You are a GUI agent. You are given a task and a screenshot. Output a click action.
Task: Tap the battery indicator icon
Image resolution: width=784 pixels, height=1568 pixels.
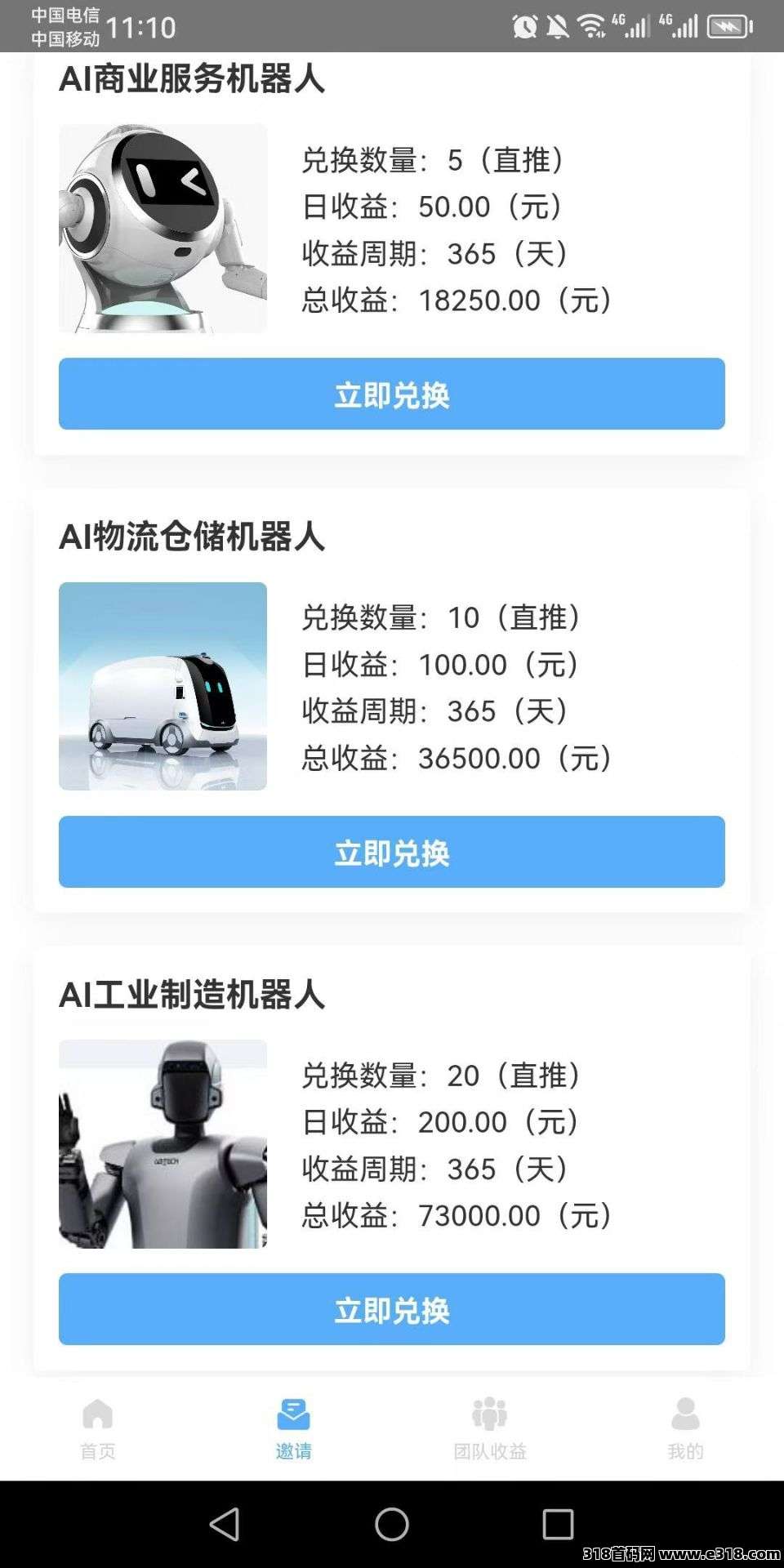tap(725, 24)
